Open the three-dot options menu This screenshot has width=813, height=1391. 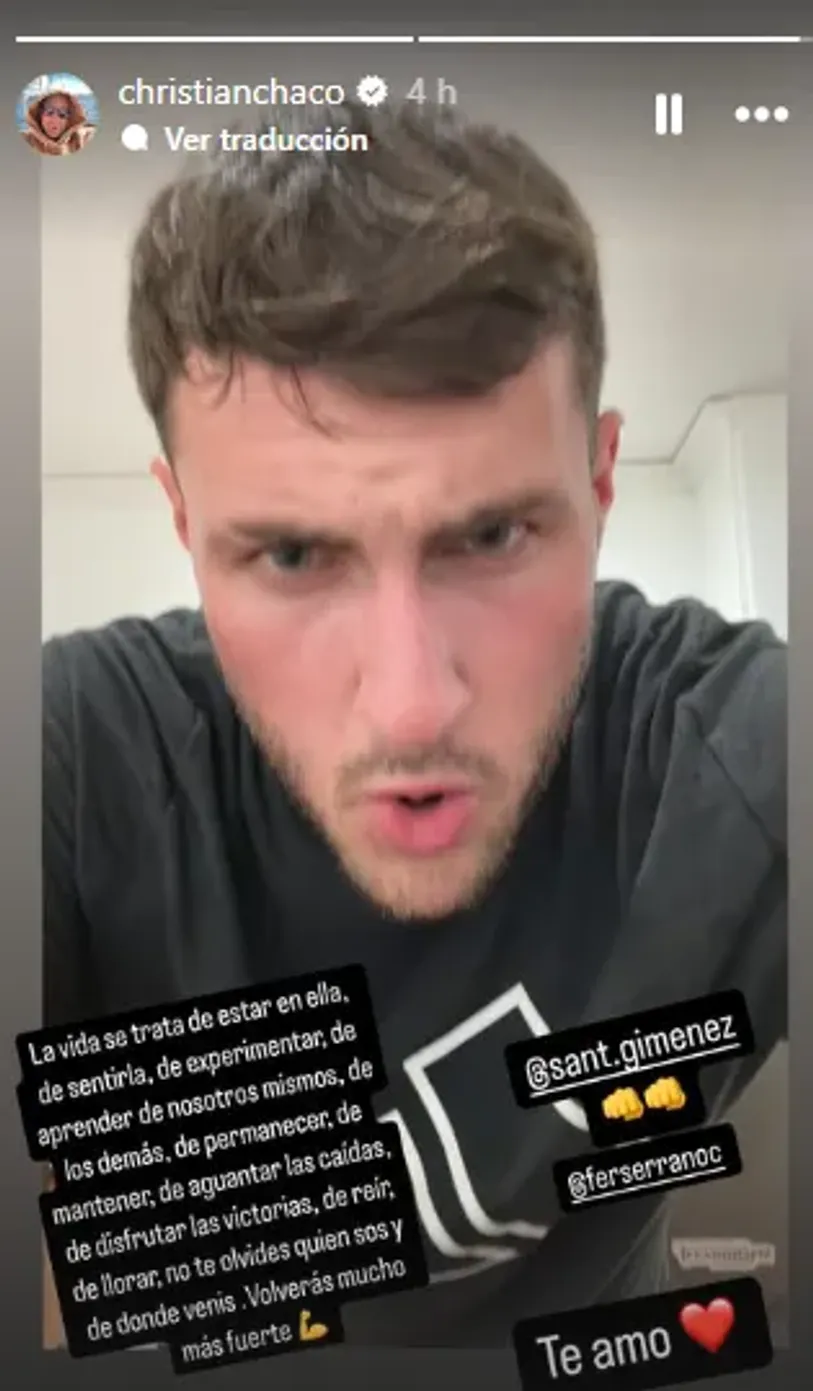(x=761, y=114)
